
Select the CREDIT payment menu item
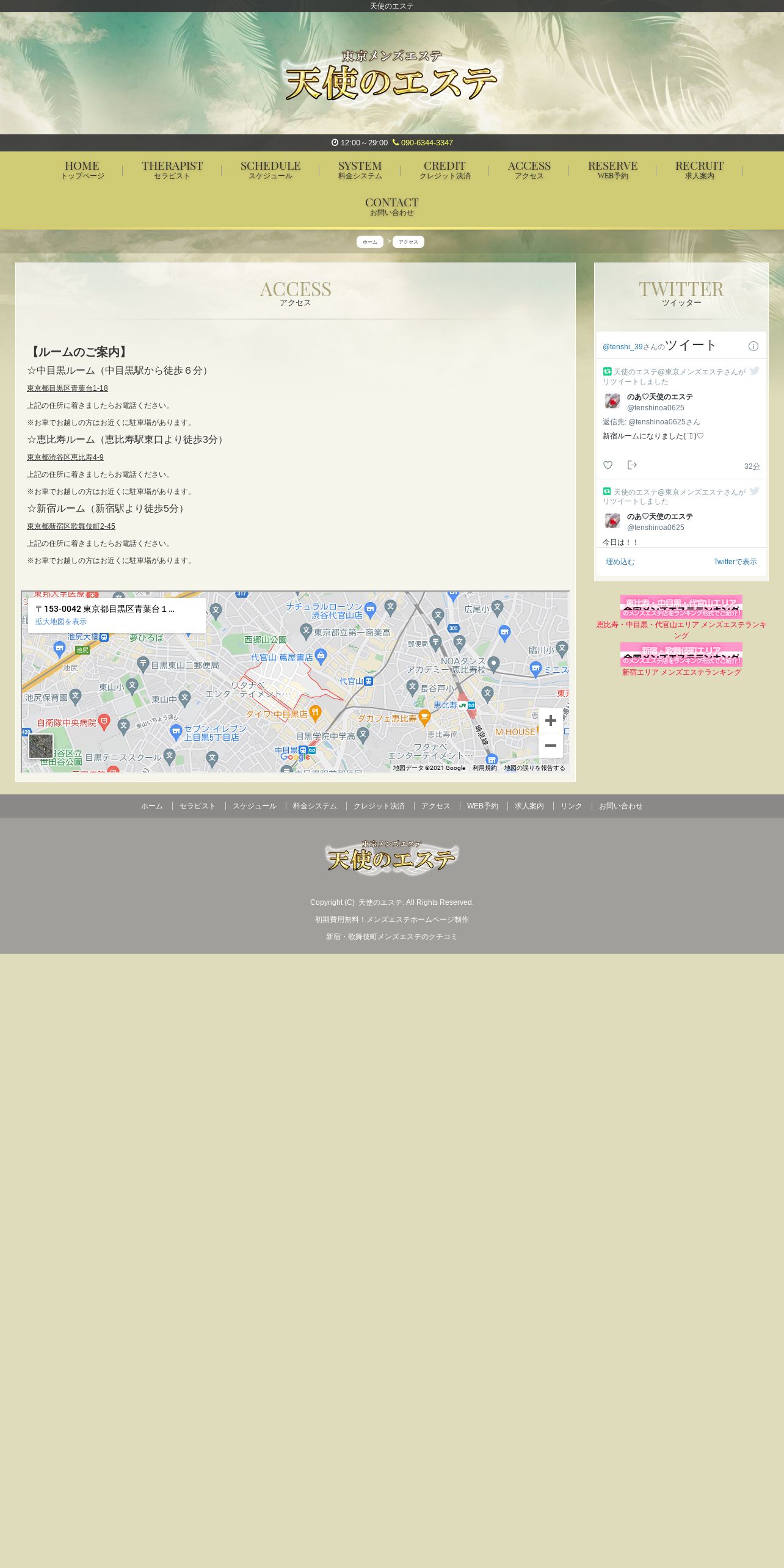tap(445, 170)
